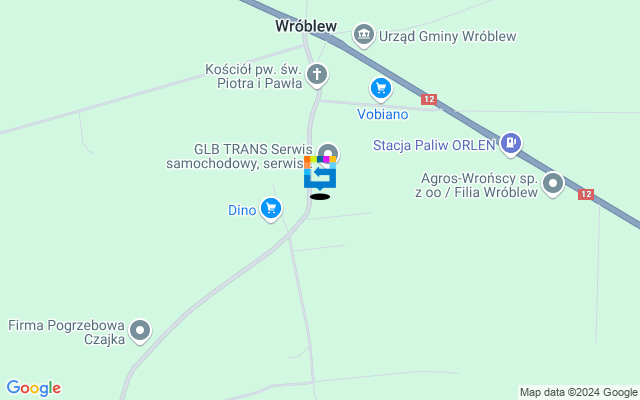The height and width of the screenshot is (400, 640).
Task: Open the Vobiano shop marker
Action: pyautogui.click(x=380, y=88)
